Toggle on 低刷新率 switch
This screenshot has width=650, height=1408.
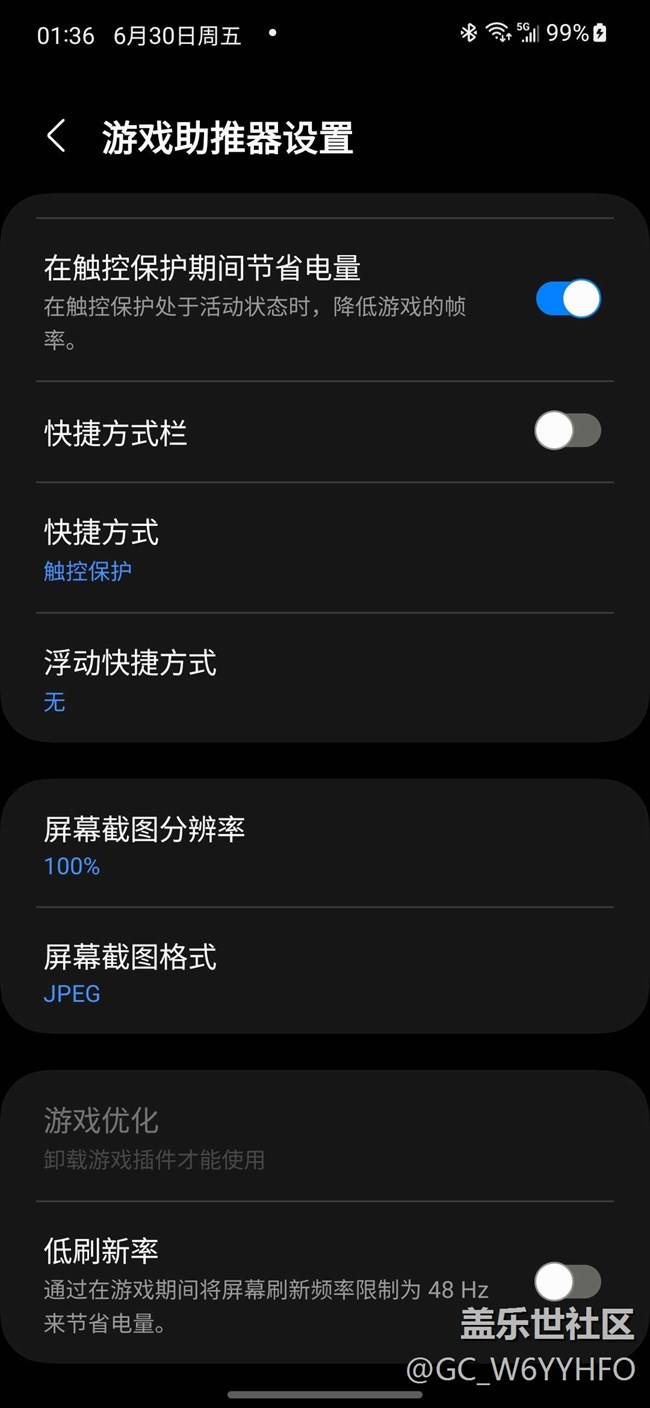pyautogui.click(x=568, y=1281)
